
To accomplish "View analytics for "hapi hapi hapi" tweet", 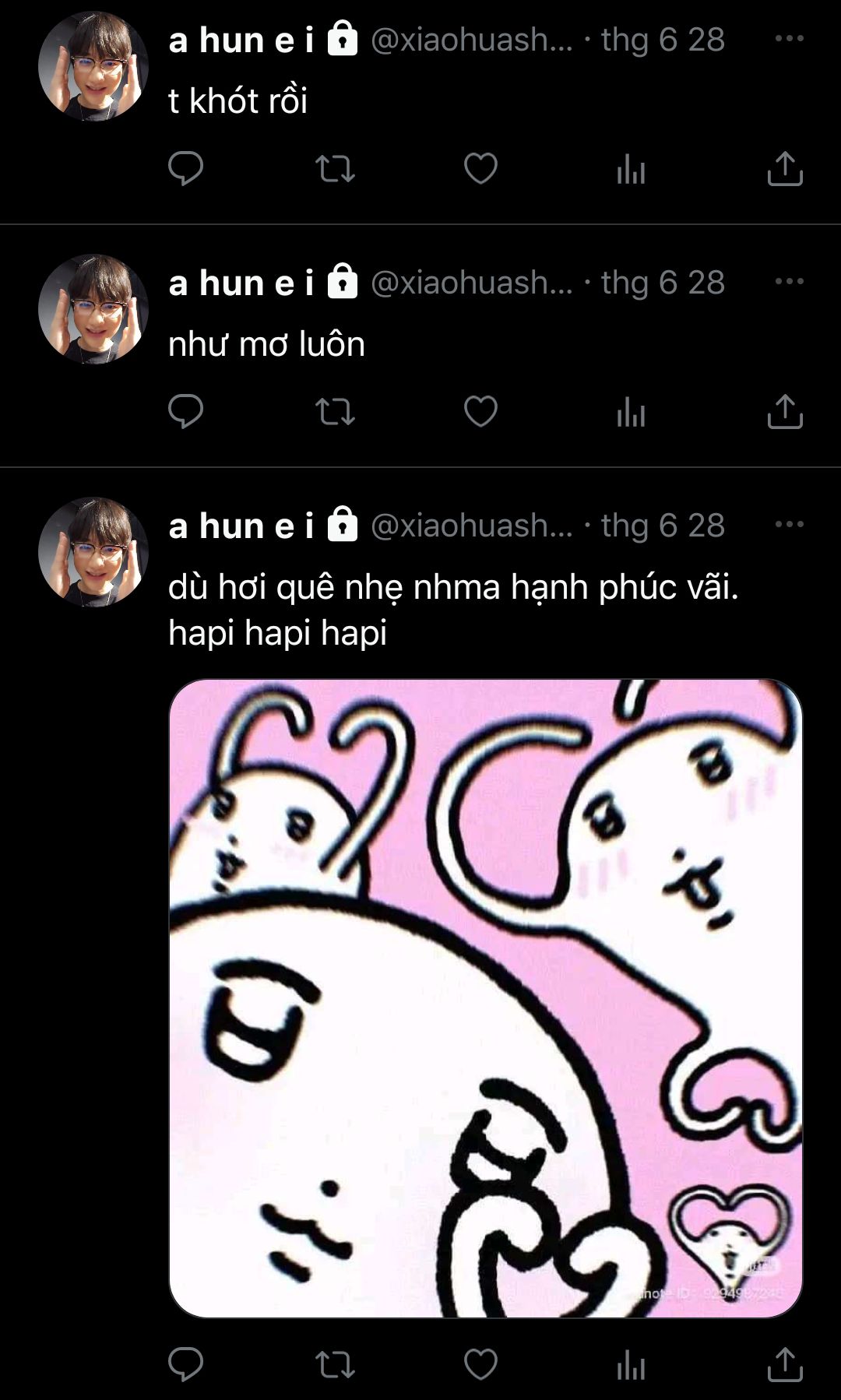I will [x=631, y=1364].
